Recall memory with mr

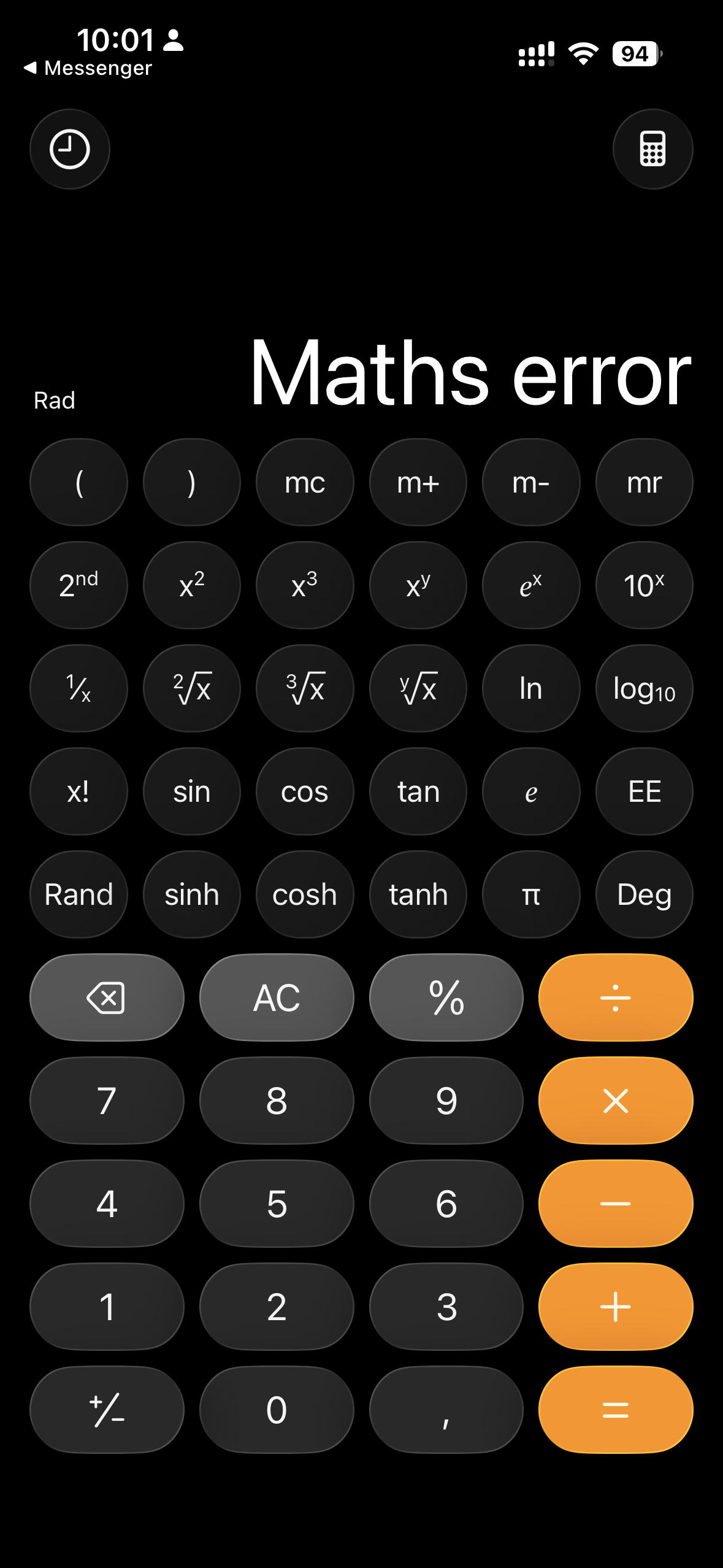(x=644, y=482)
